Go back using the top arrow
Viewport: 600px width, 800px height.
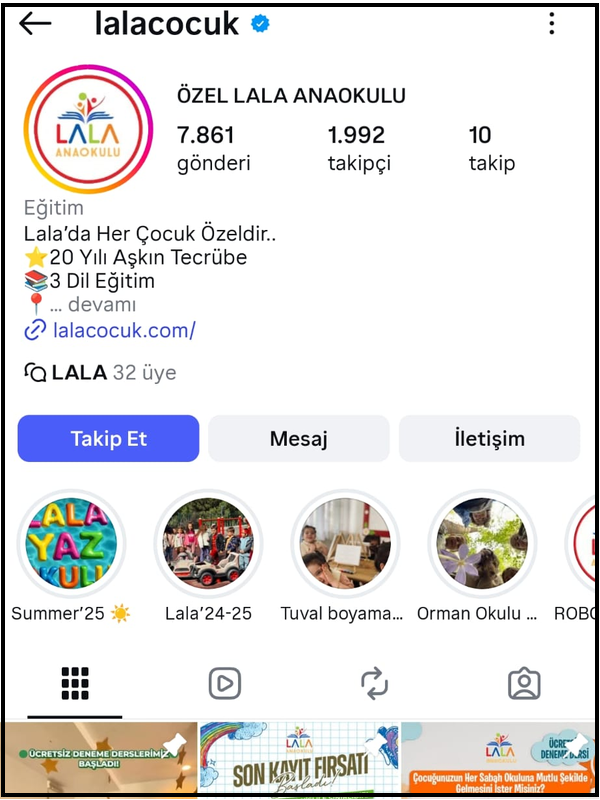tap(35, 24)
